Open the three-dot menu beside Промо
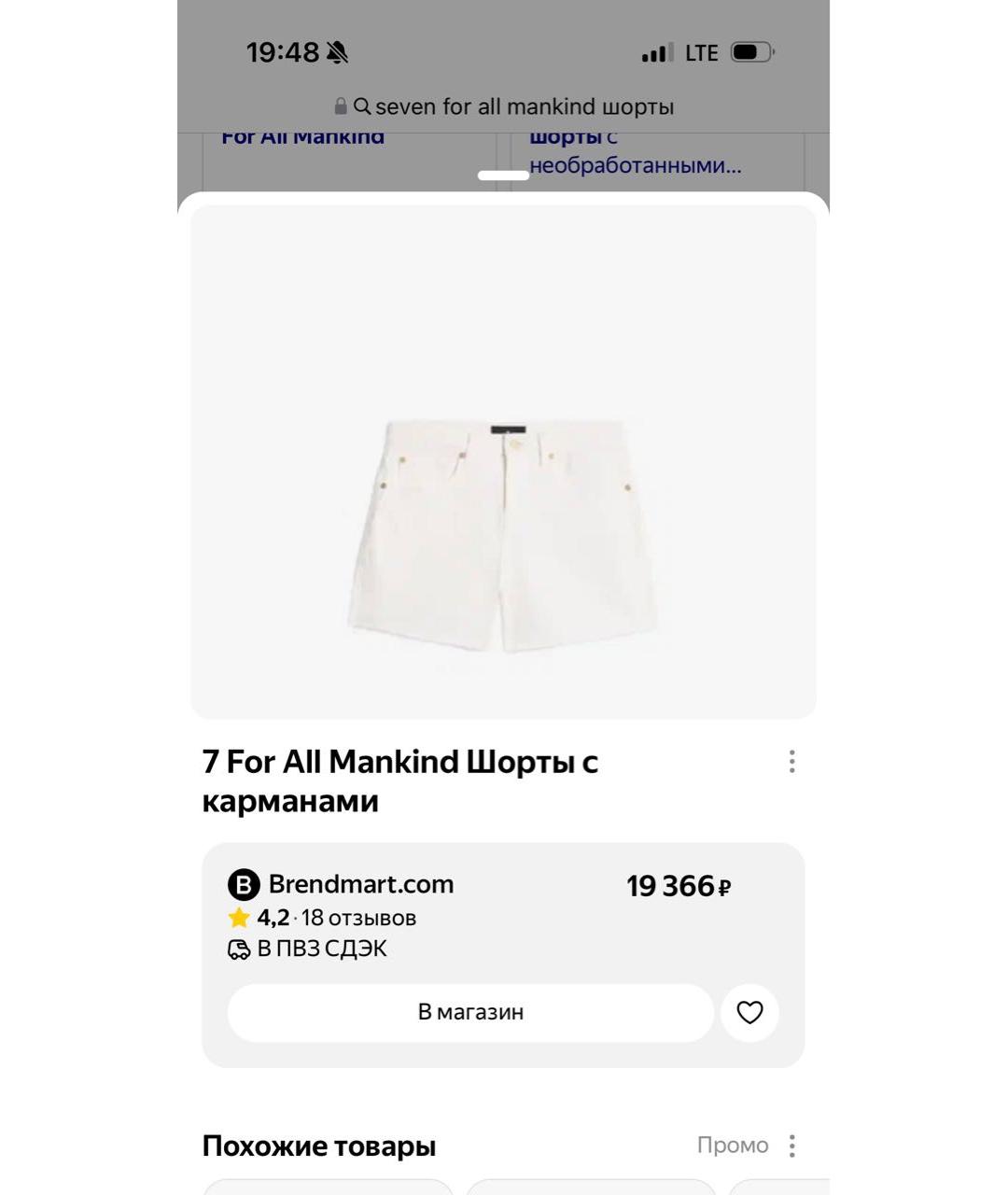The width and height of the screenshot is (1008, 1195). (x=792, y=1144)
